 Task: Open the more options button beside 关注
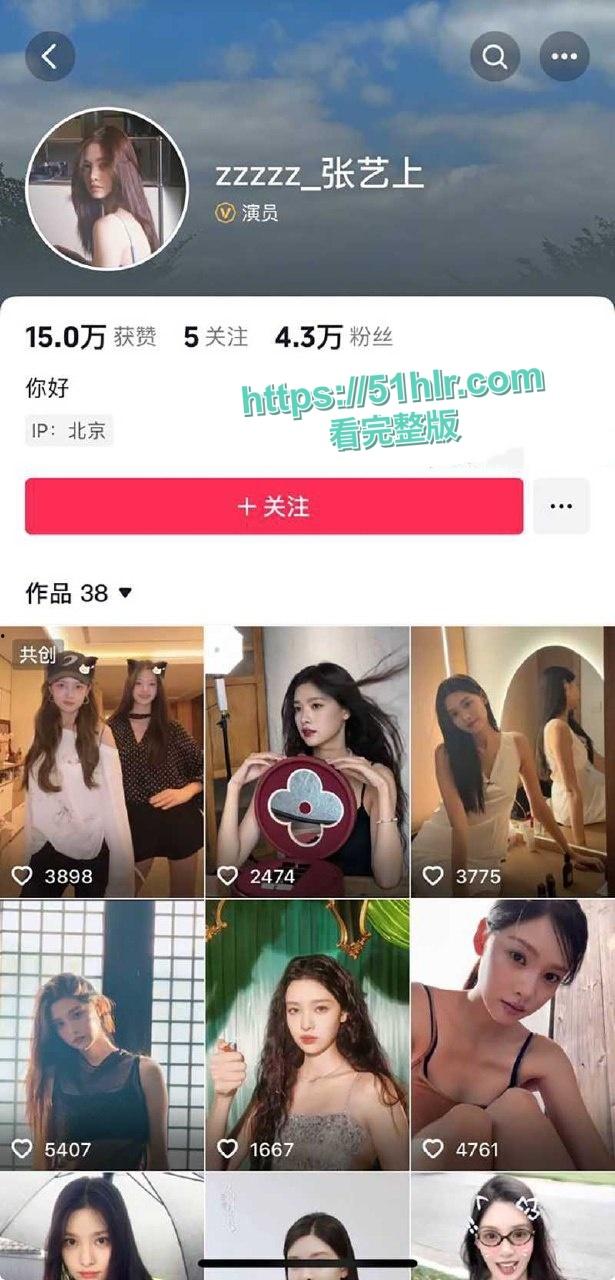pyautogui.click(x=561, y=506)
